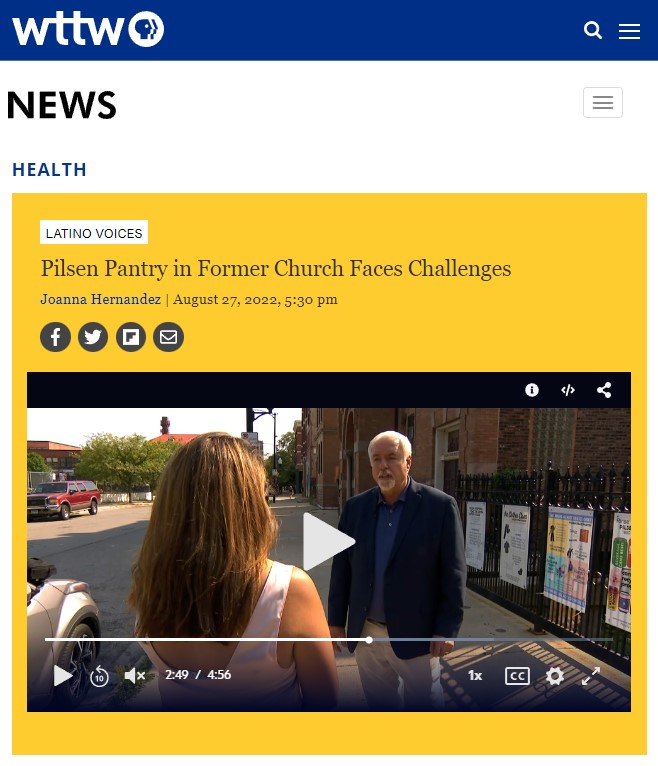Share the article by email
Image resolution: width=658 pixels, height=766 pixels.
pos(169,337)
